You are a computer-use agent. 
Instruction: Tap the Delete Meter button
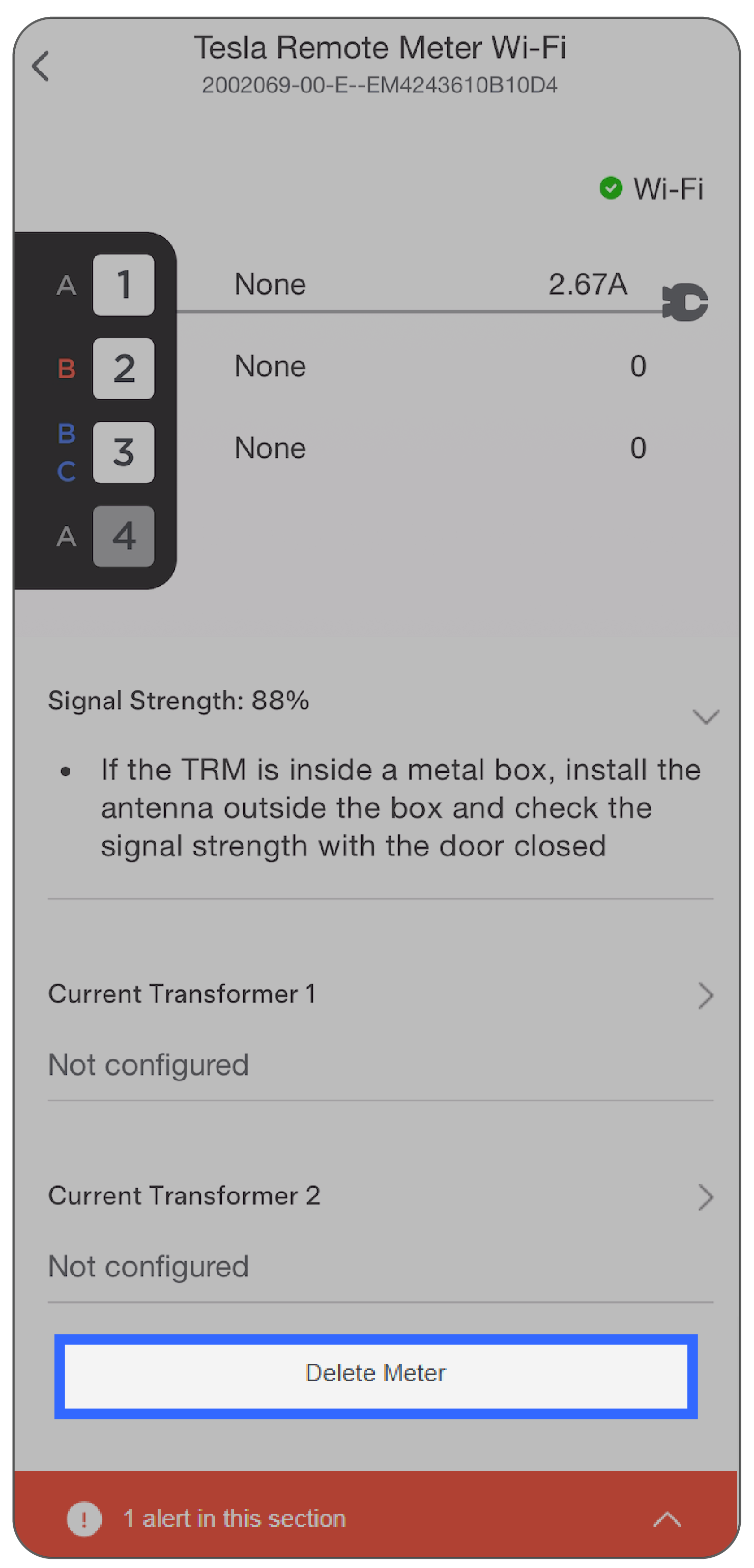[x=375, y=1376]
